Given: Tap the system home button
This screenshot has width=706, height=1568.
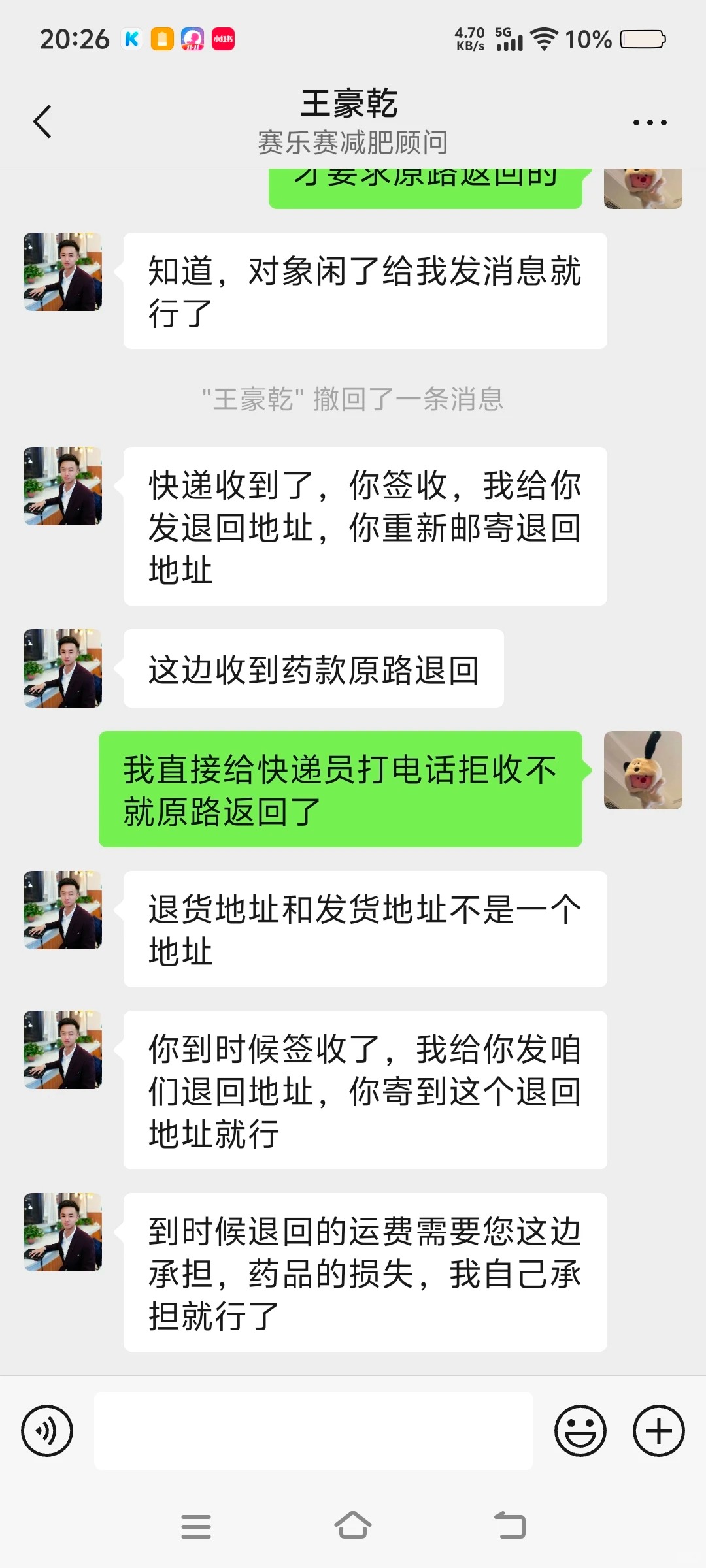Looking at the screenshot, I should pyautogui.click(x=353, y=1526).
